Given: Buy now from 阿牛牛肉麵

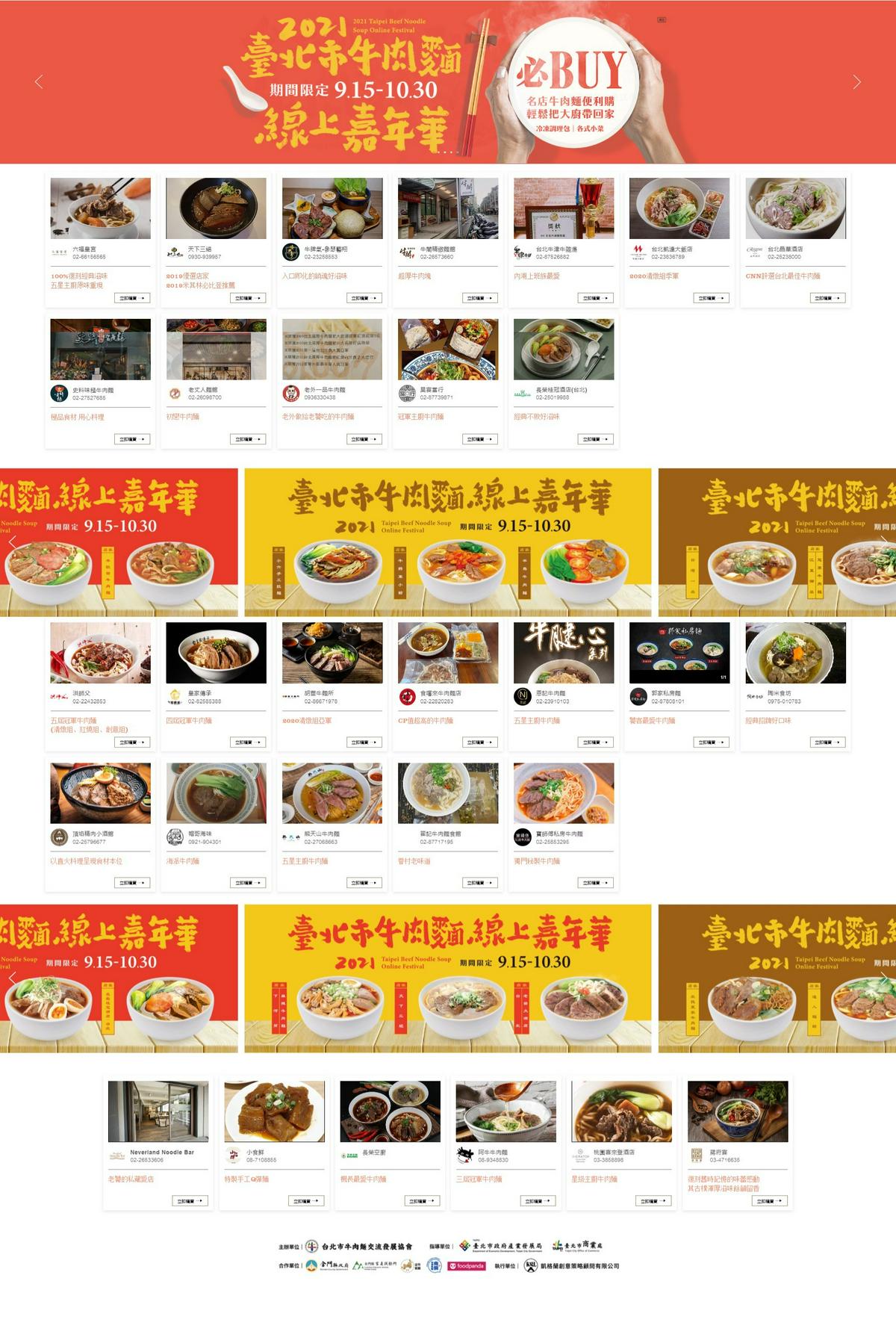Looking at the screenshot, I should [537, 1201].
